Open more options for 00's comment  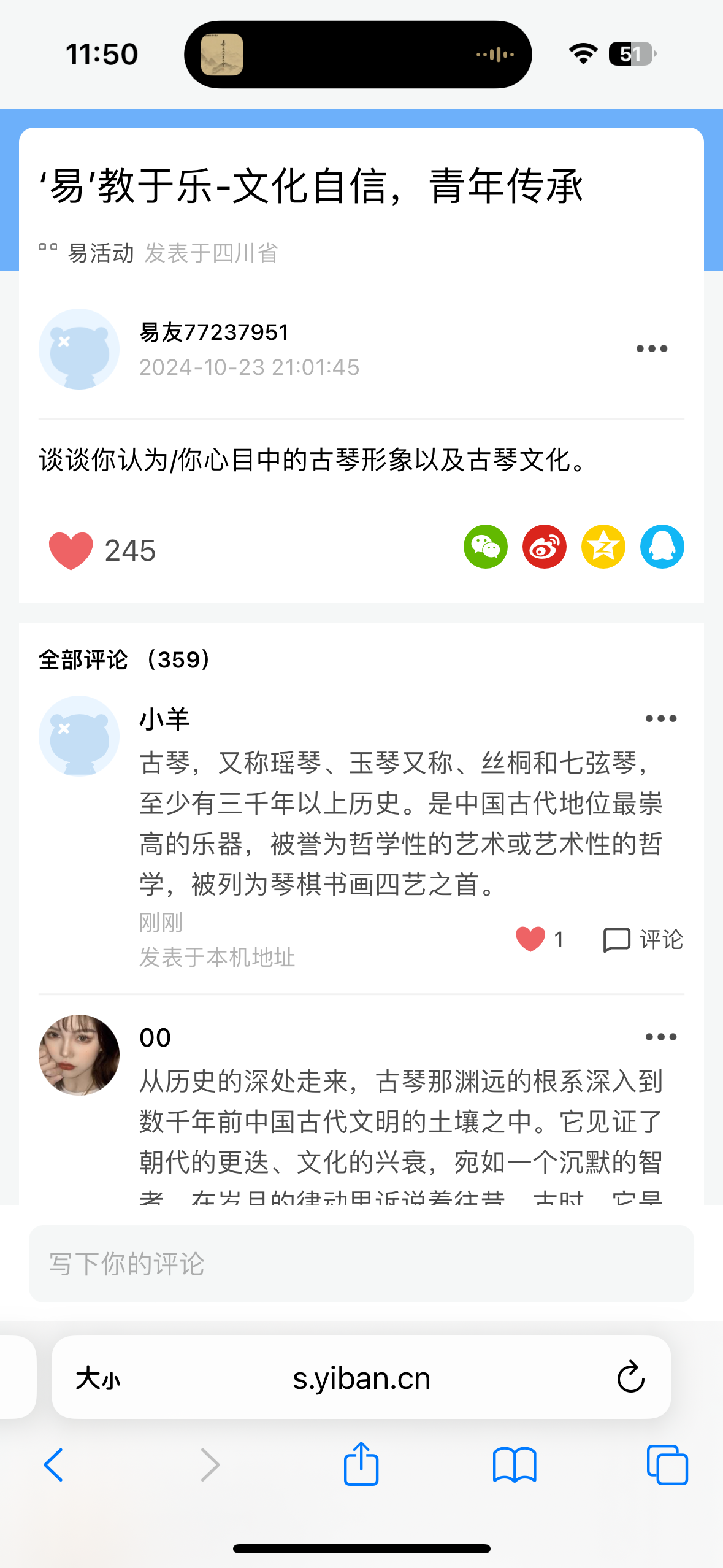click(660, 1037)
